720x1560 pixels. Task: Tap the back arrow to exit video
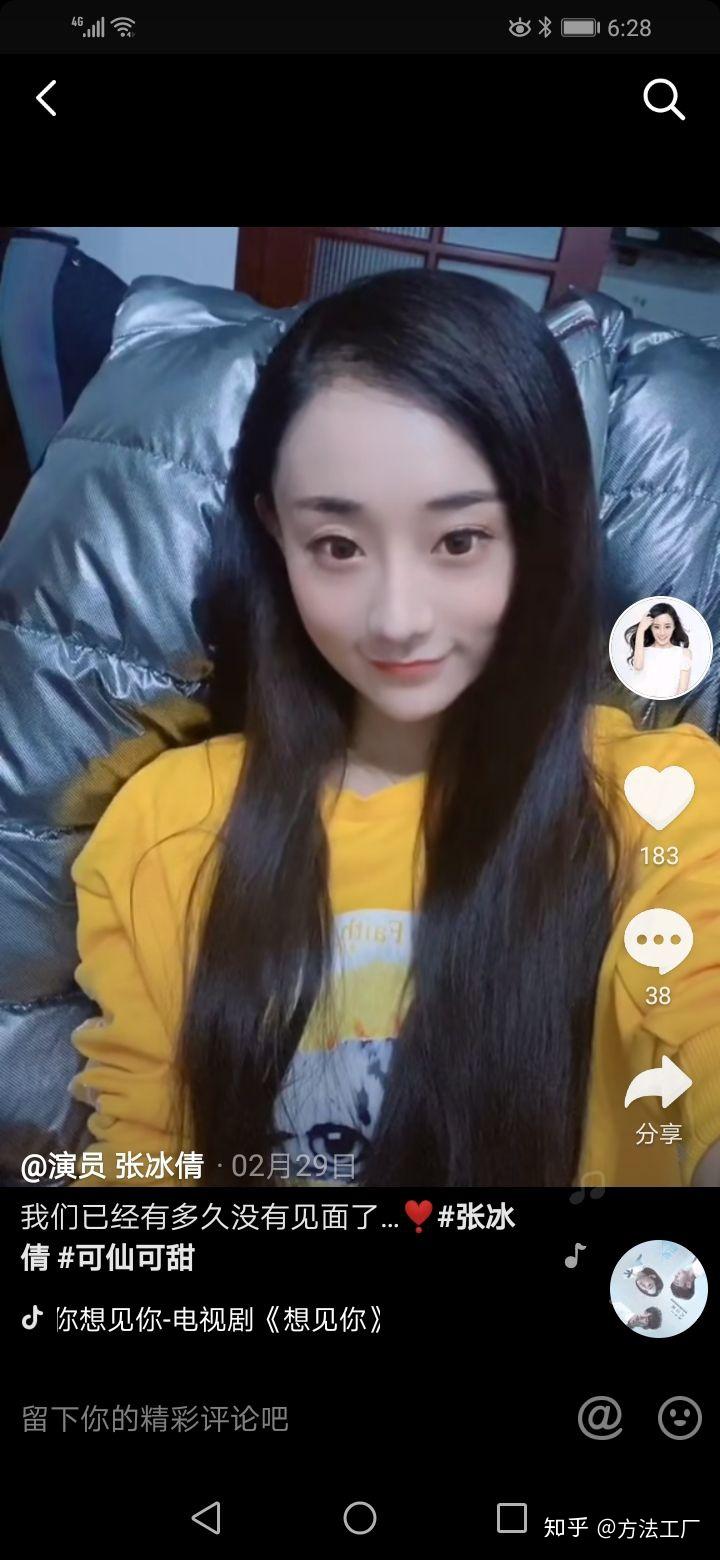pos(44,98)
